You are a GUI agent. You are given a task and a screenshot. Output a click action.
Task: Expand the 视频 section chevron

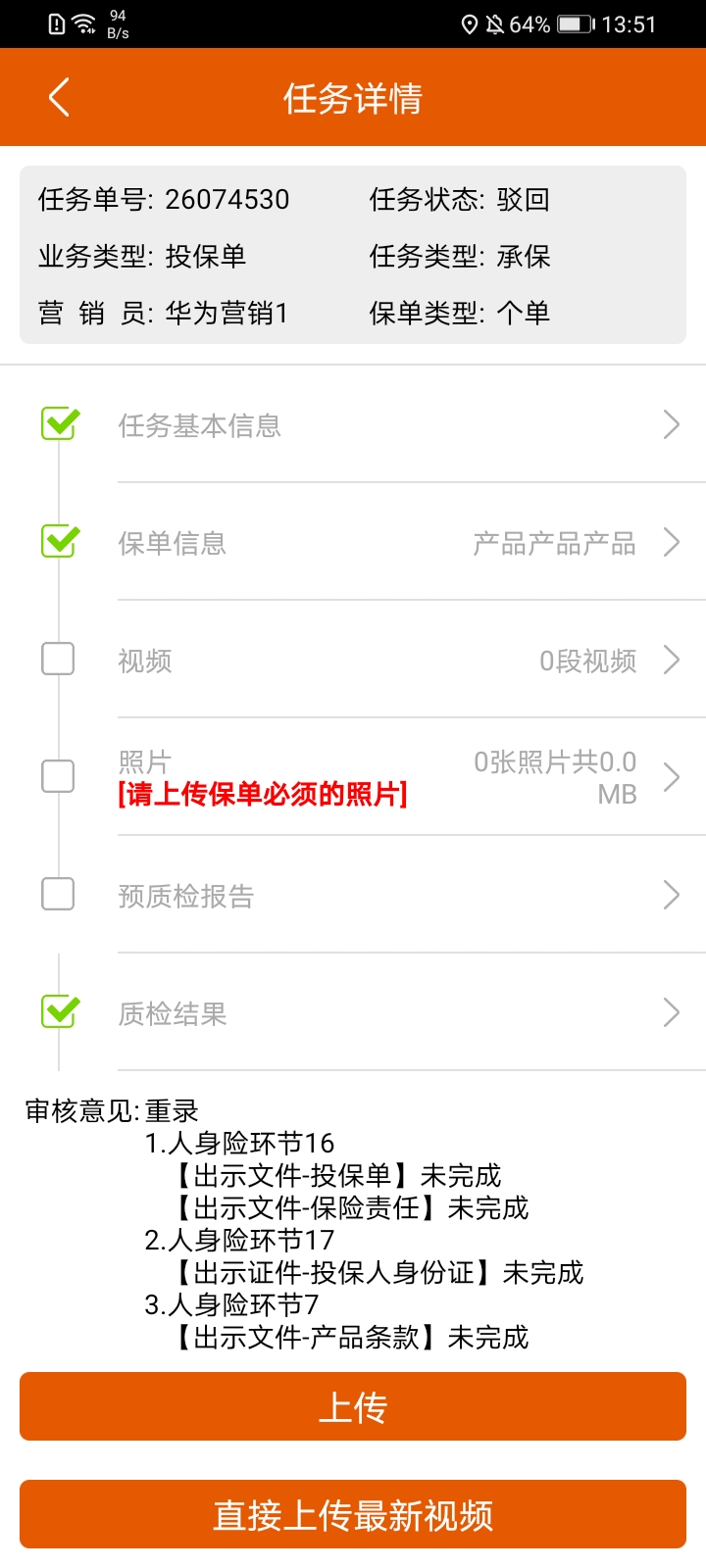(671, 660)
